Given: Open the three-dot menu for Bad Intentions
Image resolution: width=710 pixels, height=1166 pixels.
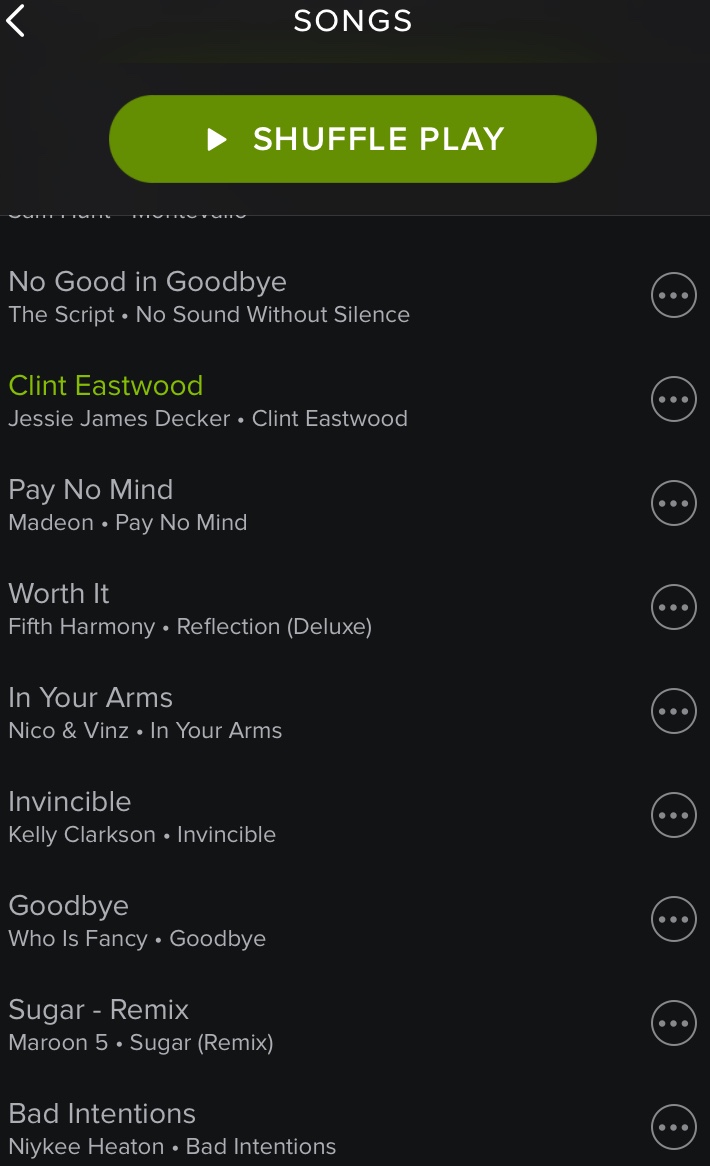Looking at the screenshot, I should pyautogui.click(x=673, y=1128).
